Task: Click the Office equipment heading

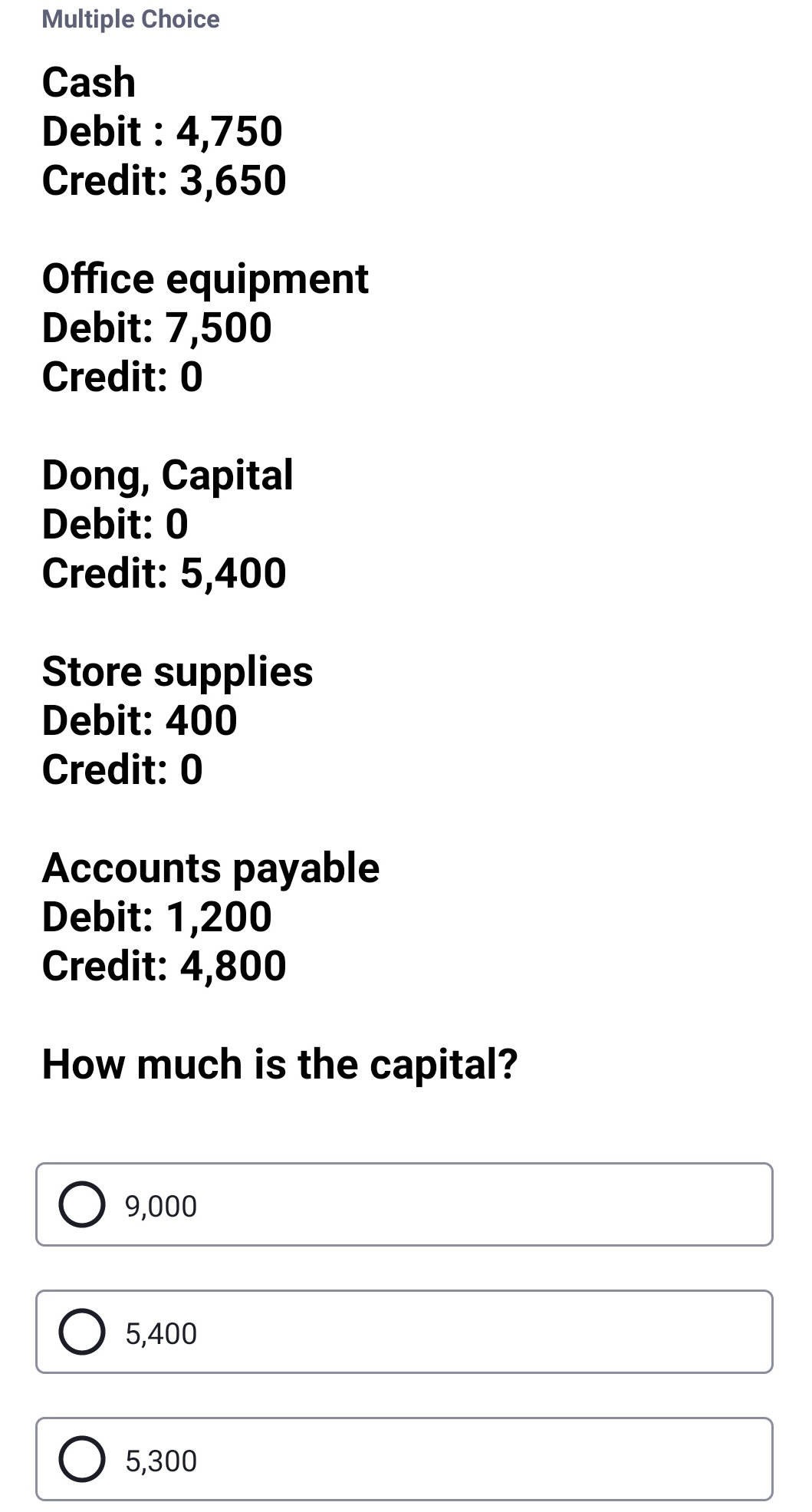Action: (x=205, y=279)
